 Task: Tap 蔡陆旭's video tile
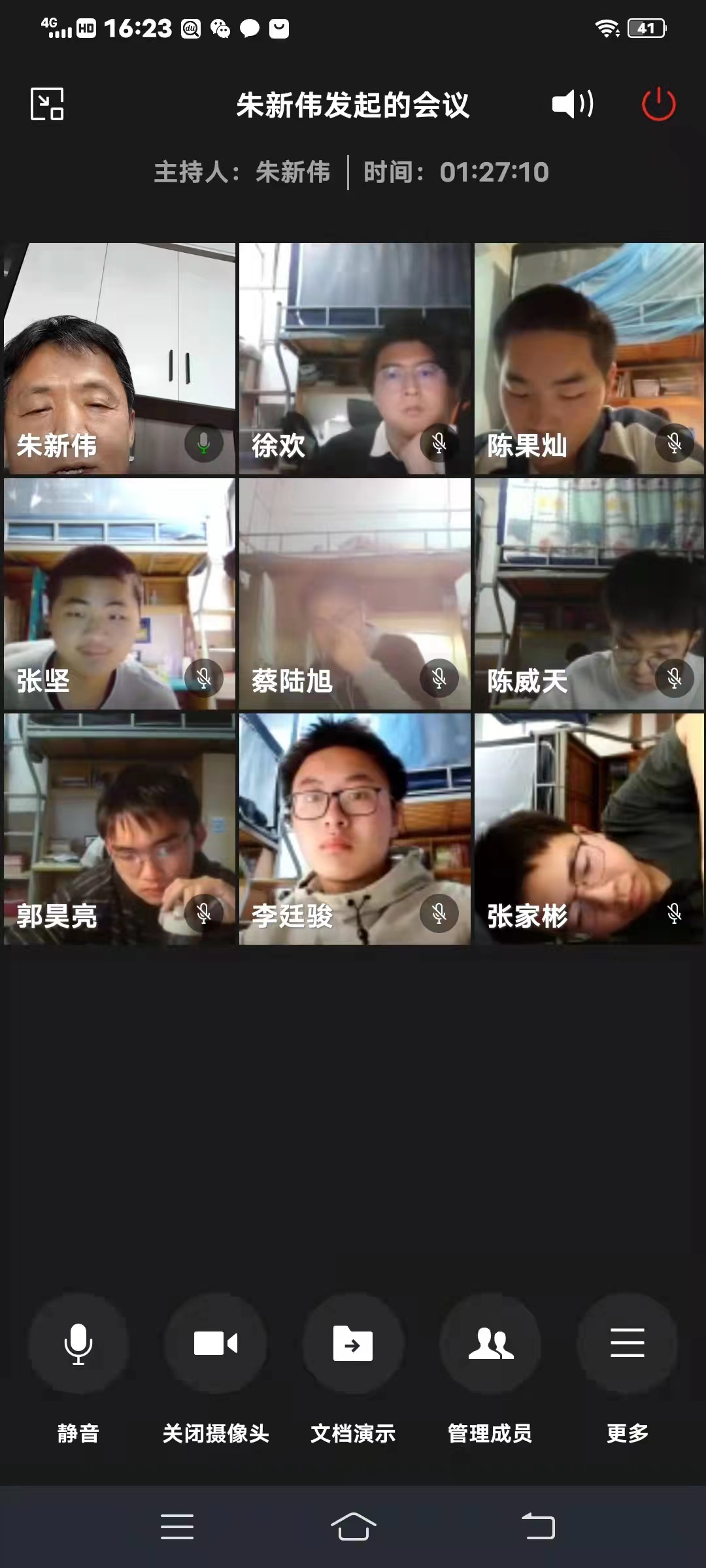pyautogui.click(x=354, y=593)
